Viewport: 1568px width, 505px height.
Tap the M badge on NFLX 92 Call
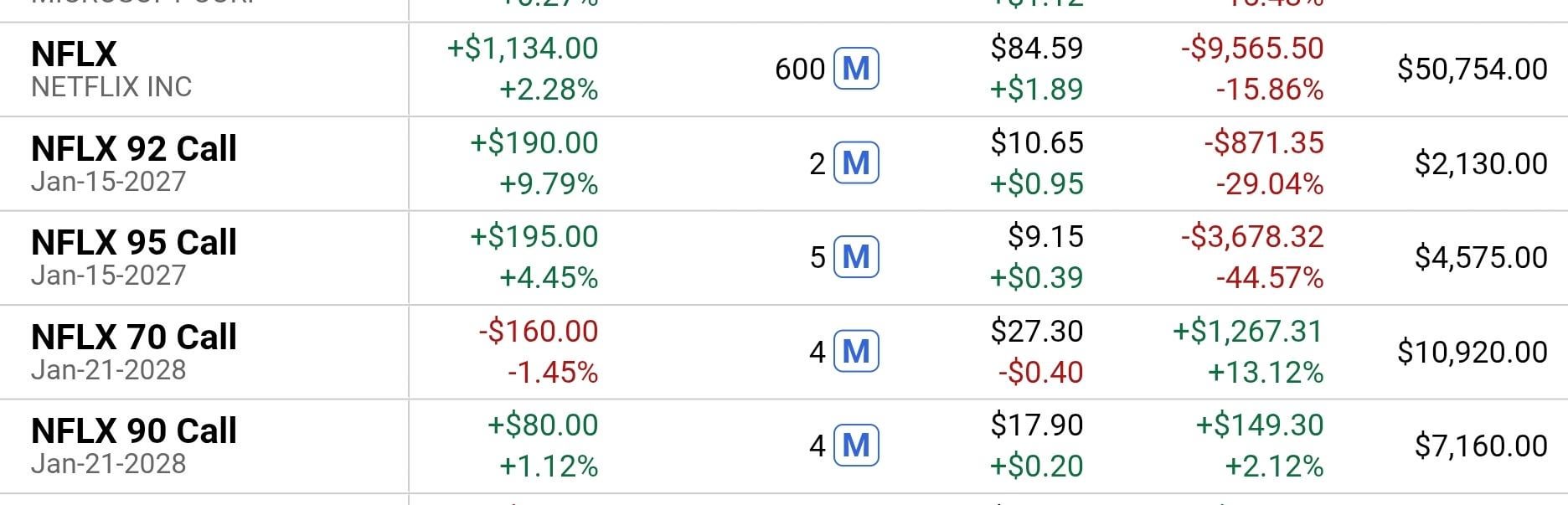click(x=856, y=163)
